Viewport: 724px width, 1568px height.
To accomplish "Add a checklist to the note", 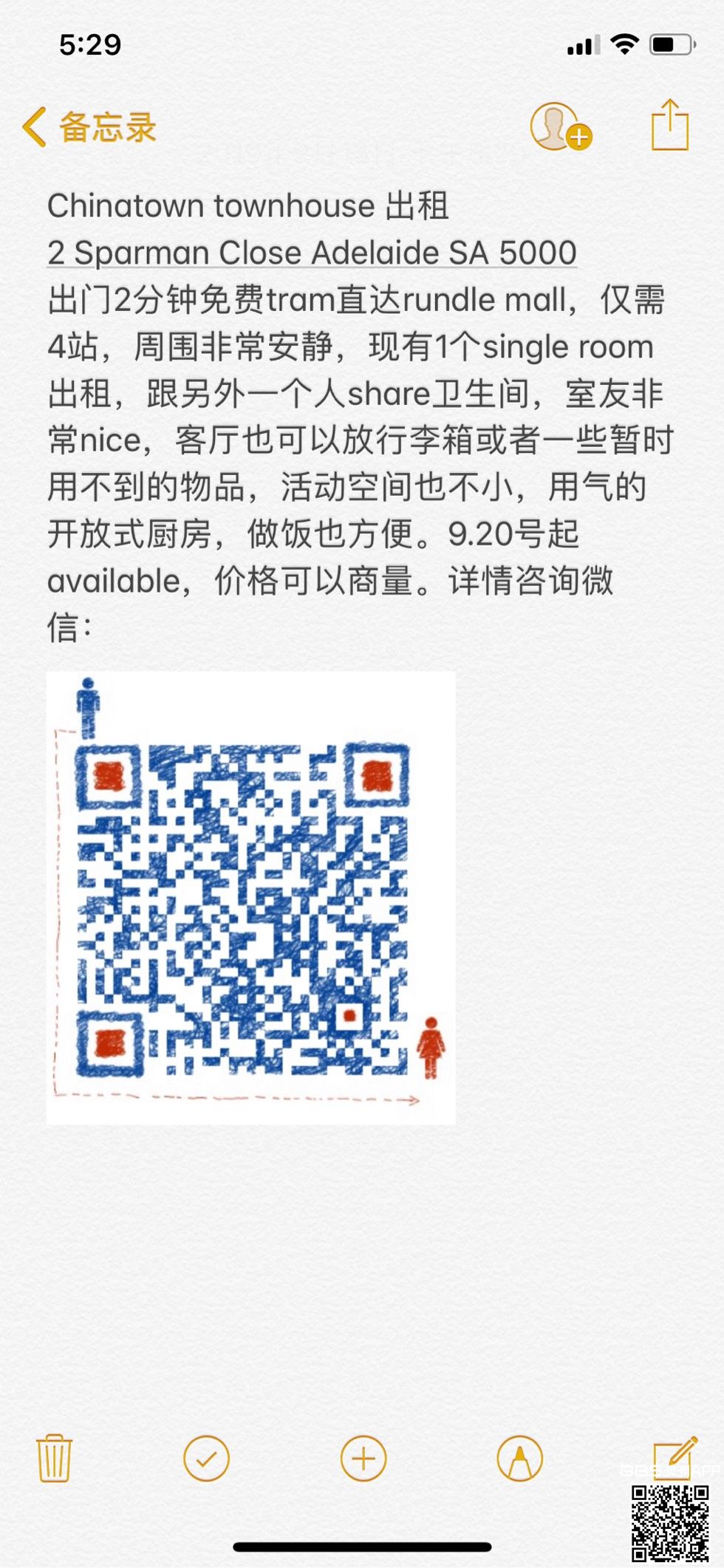I will pyautogui.click(x=206, y=1458).
